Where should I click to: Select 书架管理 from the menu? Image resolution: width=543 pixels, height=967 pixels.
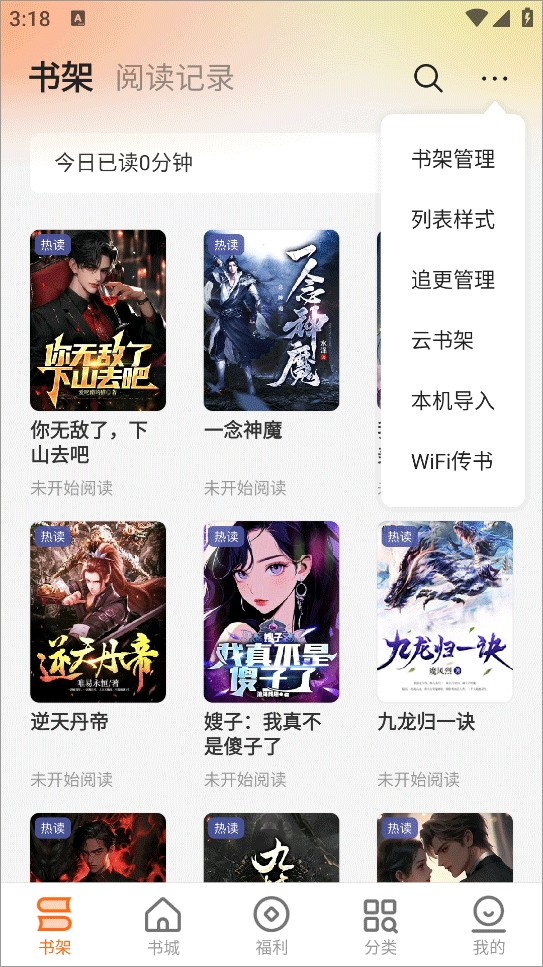point(453,159)
